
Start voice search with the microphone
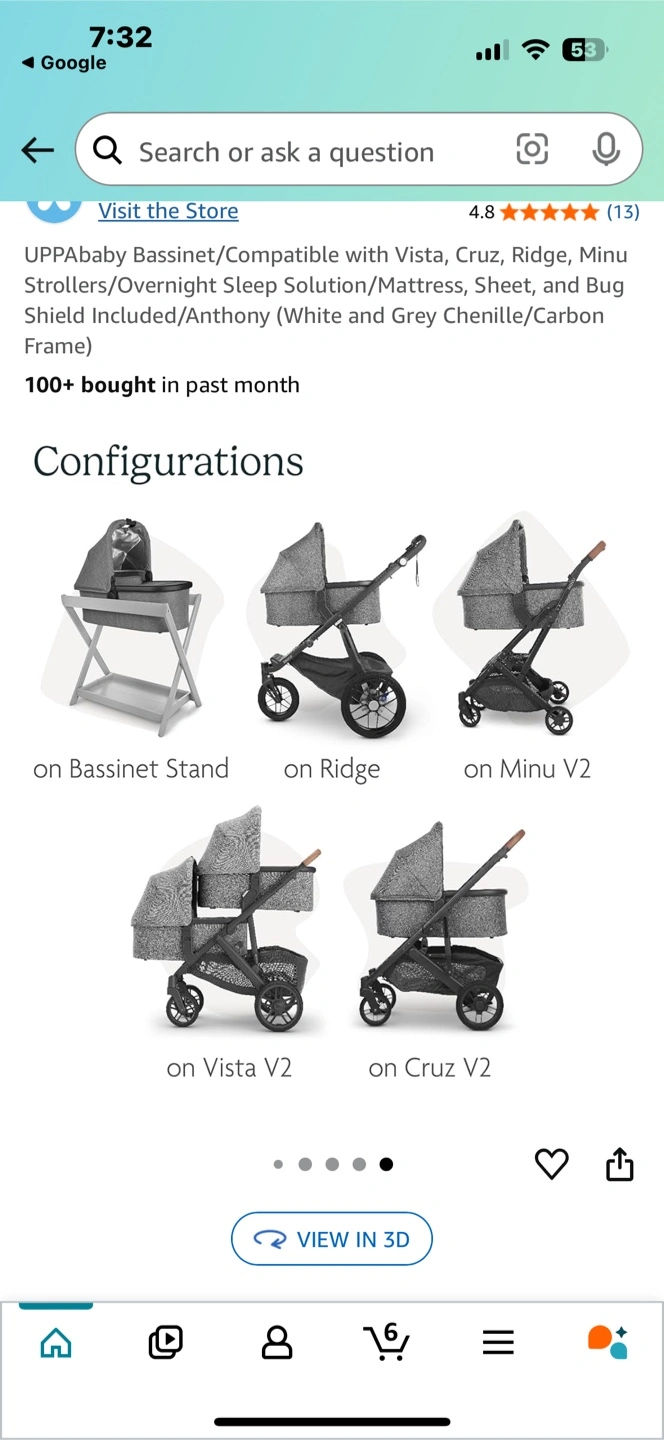(x=605, y=150)
